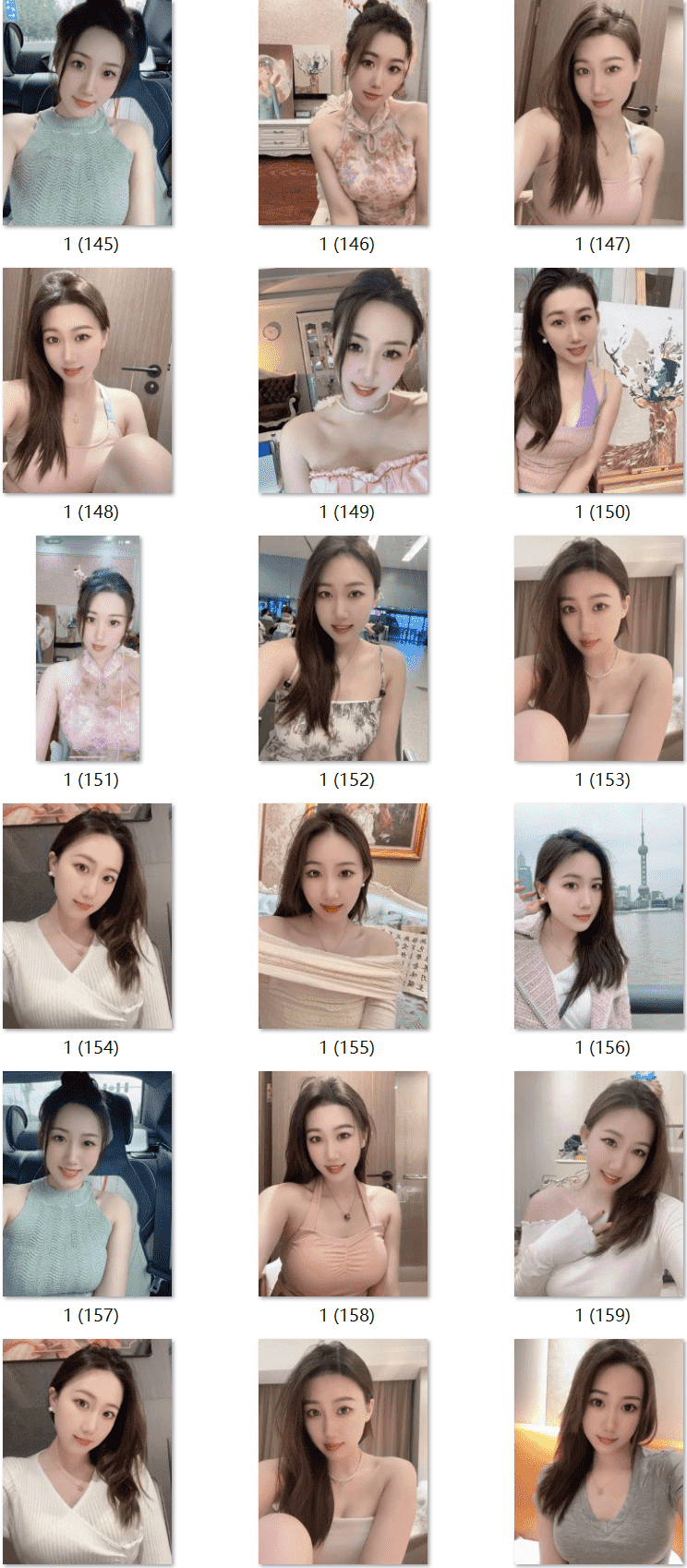Select image 1 (150)
This screenshot has height=1568, width=687.
(599, 380)
